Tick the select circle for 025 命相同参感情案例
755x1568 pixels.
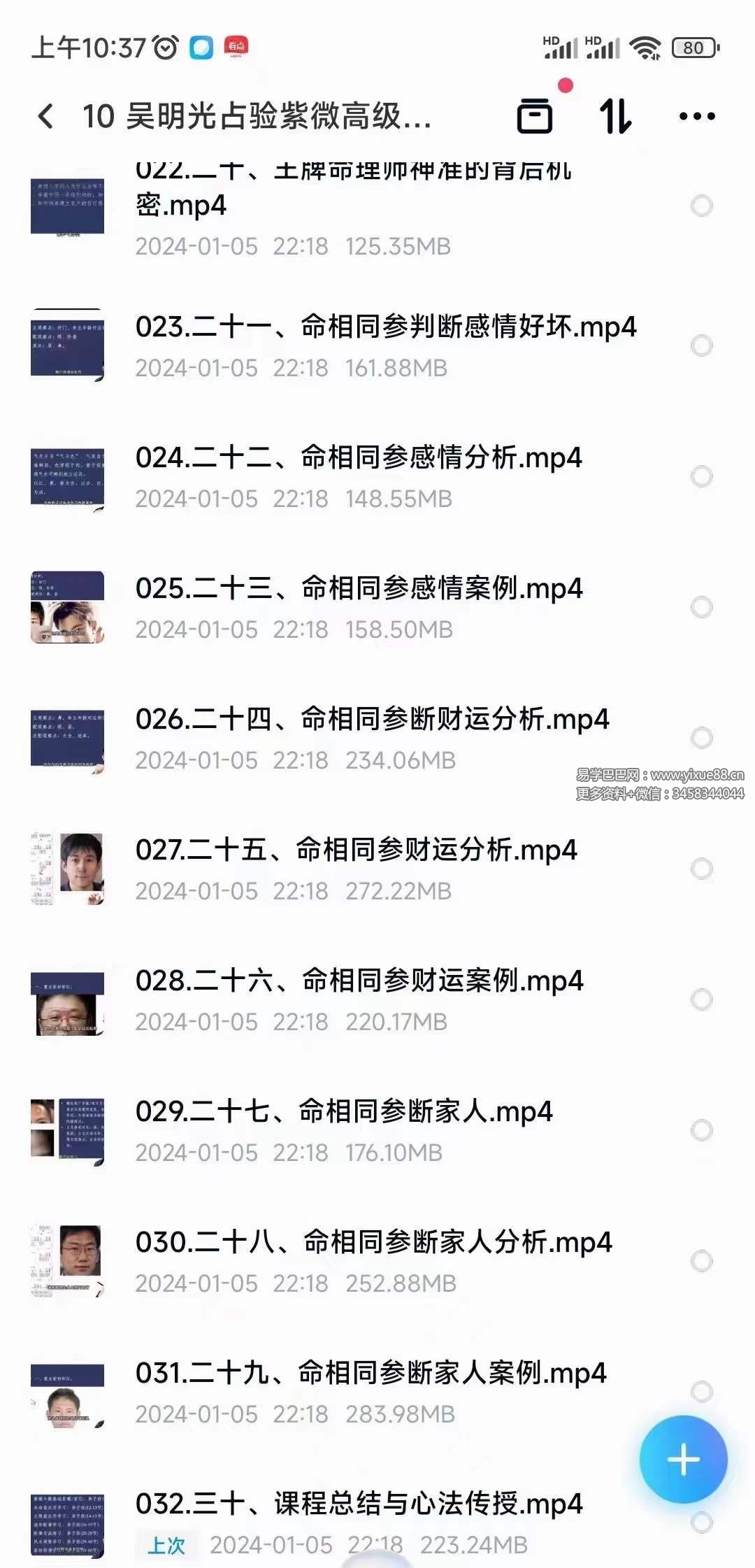point(701,607)
